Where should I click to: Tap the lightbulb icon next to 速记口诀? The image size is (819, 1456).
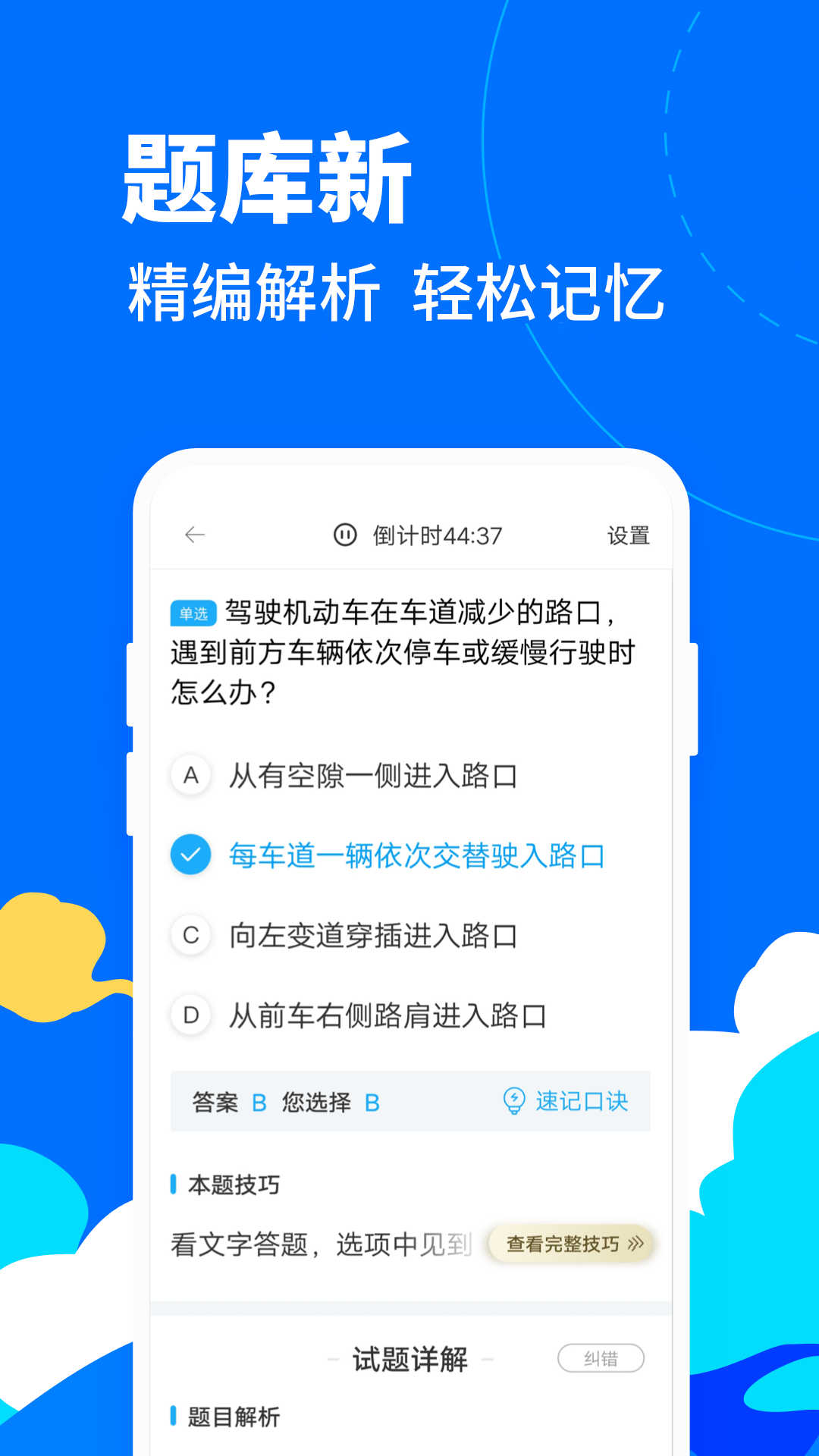click(515, 1102)
